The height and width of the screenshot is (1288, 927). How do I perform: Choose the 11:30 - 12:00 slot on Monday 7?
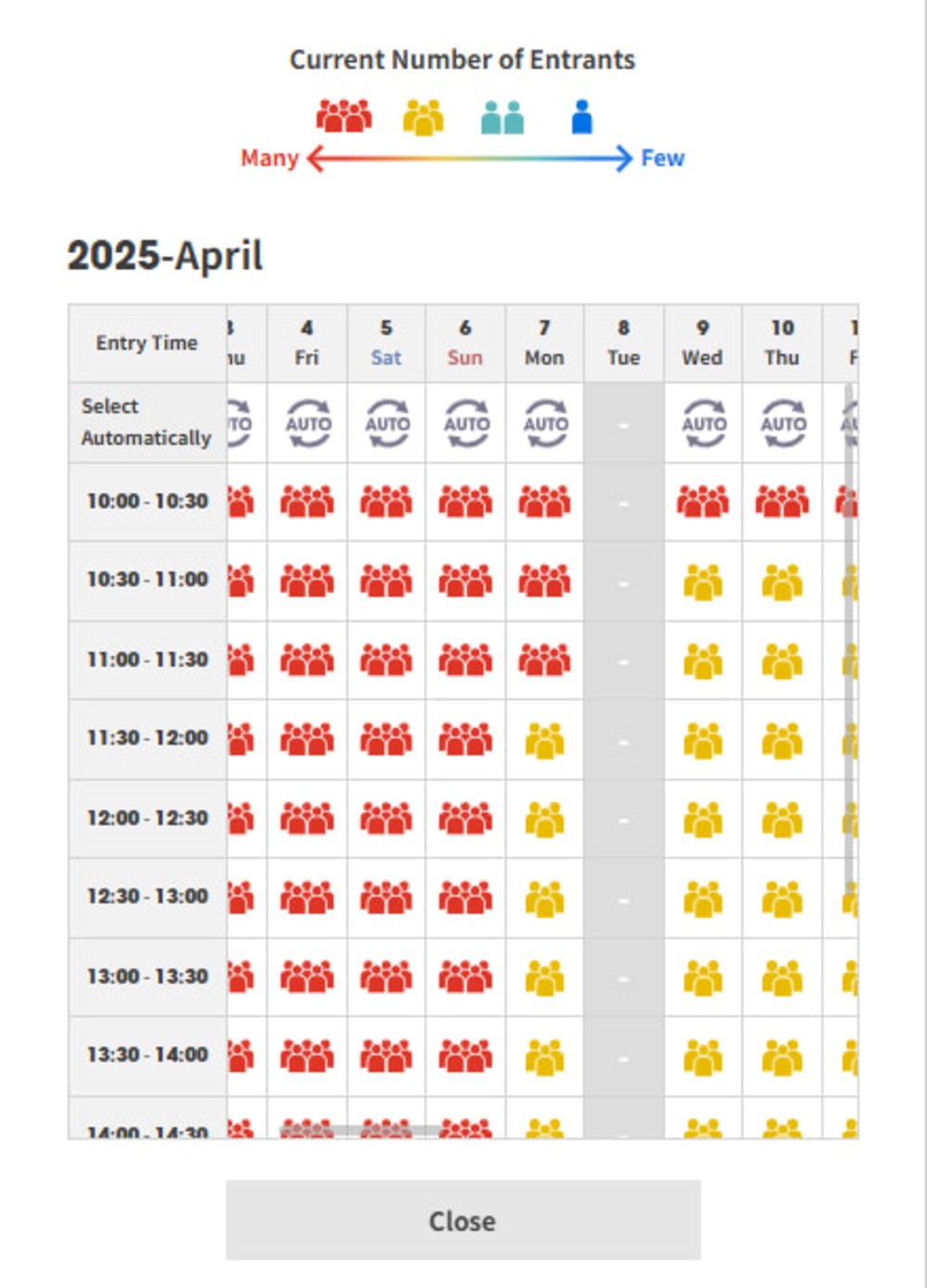(545, 740)
